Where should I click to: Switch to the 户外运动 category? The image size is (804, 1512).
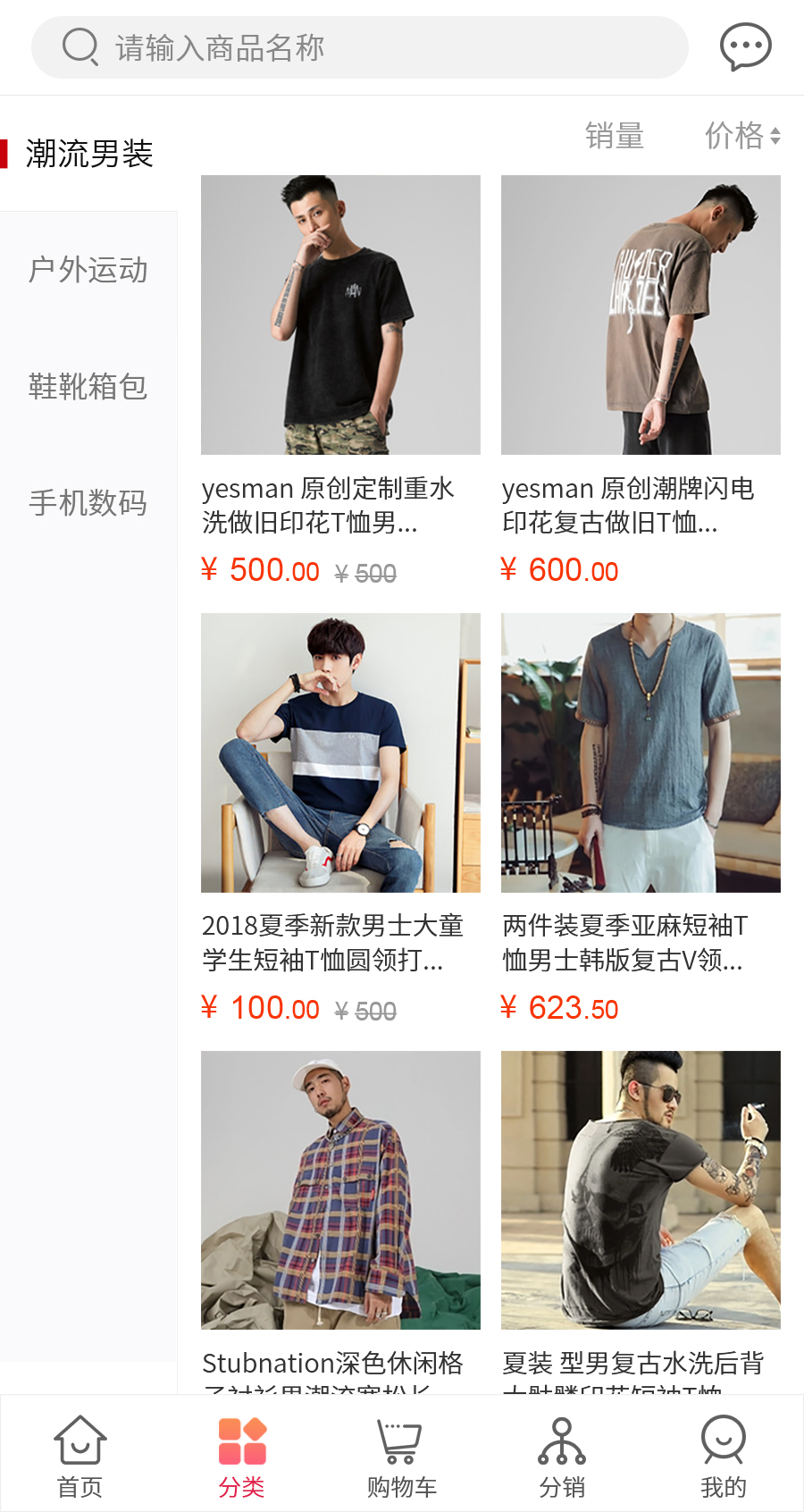(88, 270)
